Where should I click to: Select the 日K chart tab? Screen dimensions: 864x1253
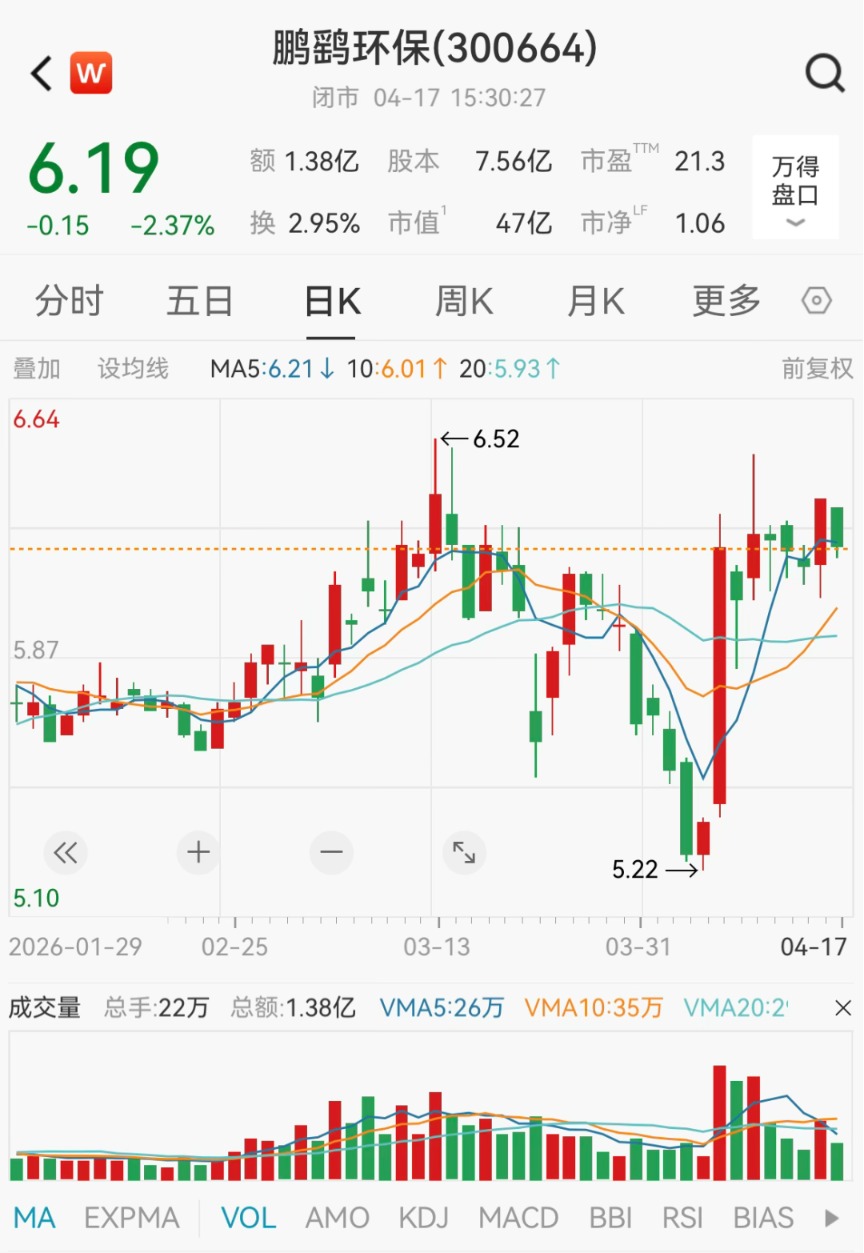click(x=332, y=300)
